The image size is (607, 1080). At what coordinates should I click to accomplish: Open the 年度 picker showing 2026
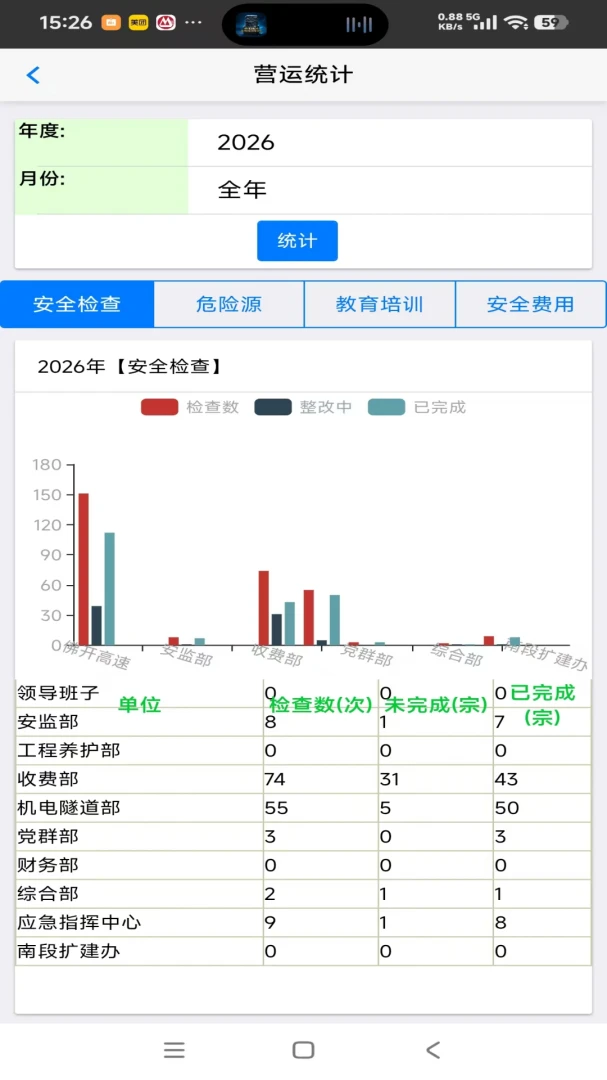[389, 143]
